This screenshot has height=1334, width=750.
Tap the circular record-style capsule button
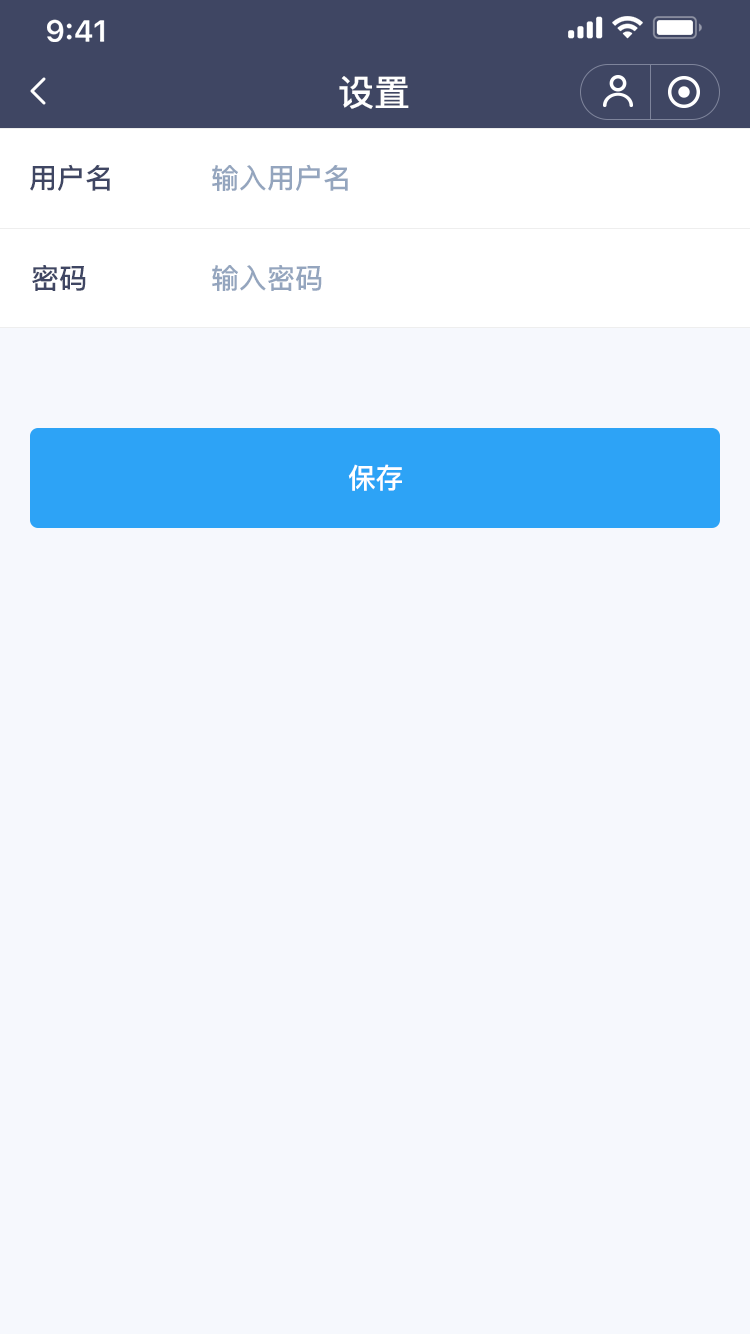tap(684, 92)
